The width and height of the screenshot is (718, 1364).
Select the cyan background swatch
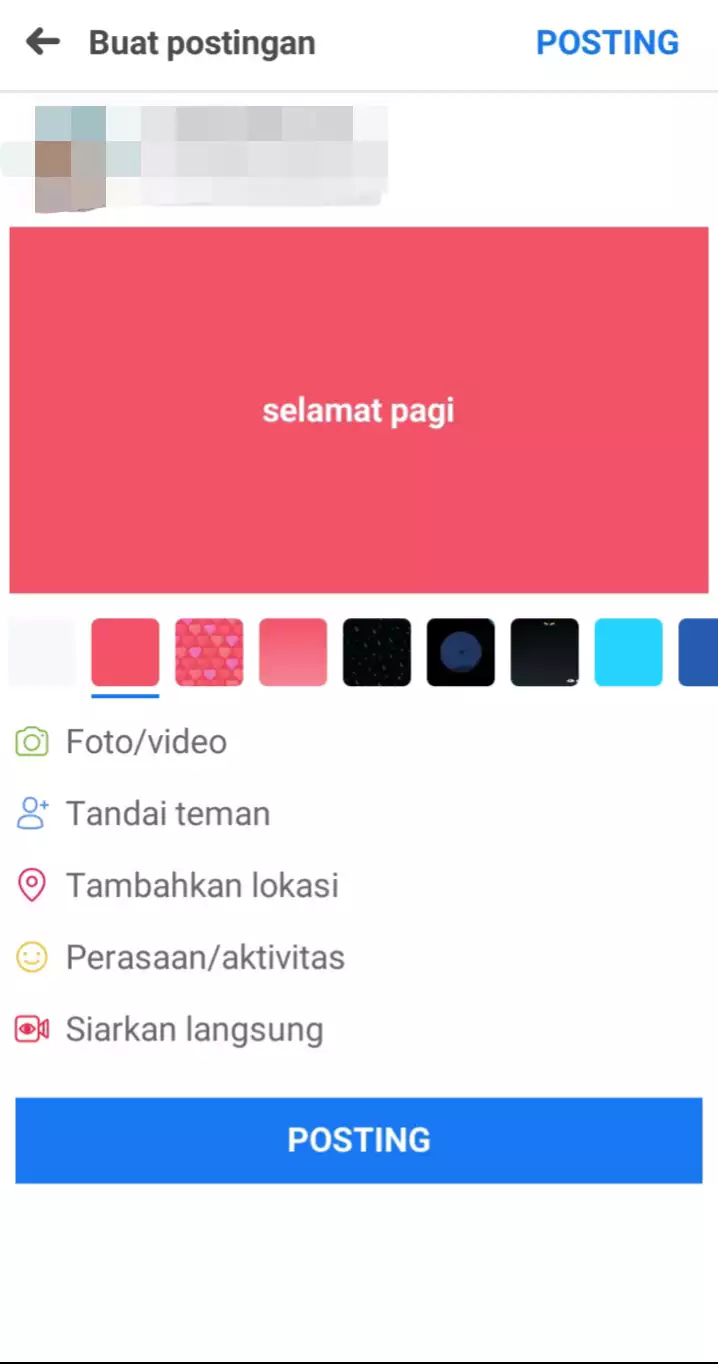point(628,652)
